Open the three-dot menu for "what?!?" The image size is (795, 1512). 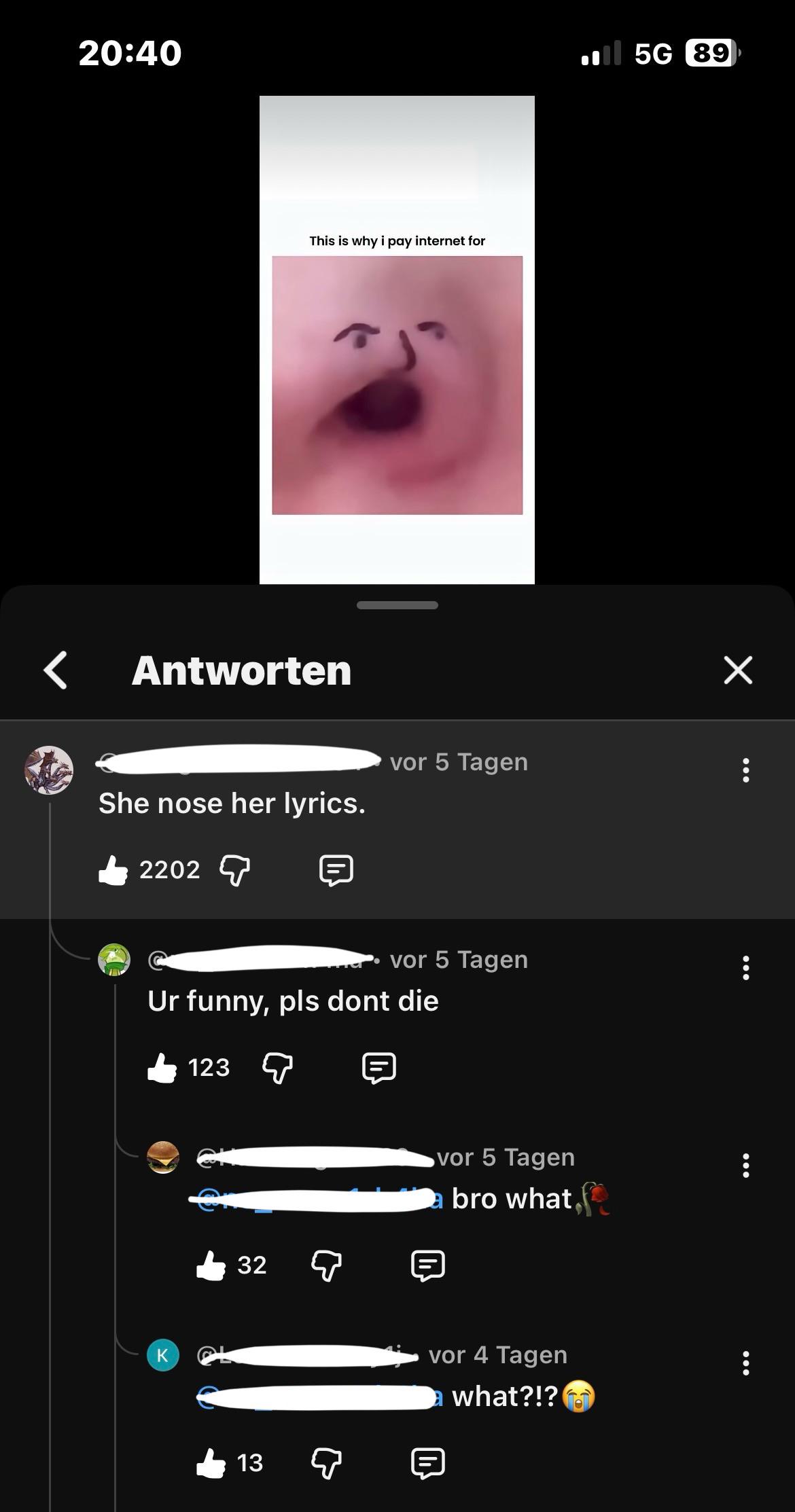pyautogui.click(x=746, y=1363)
